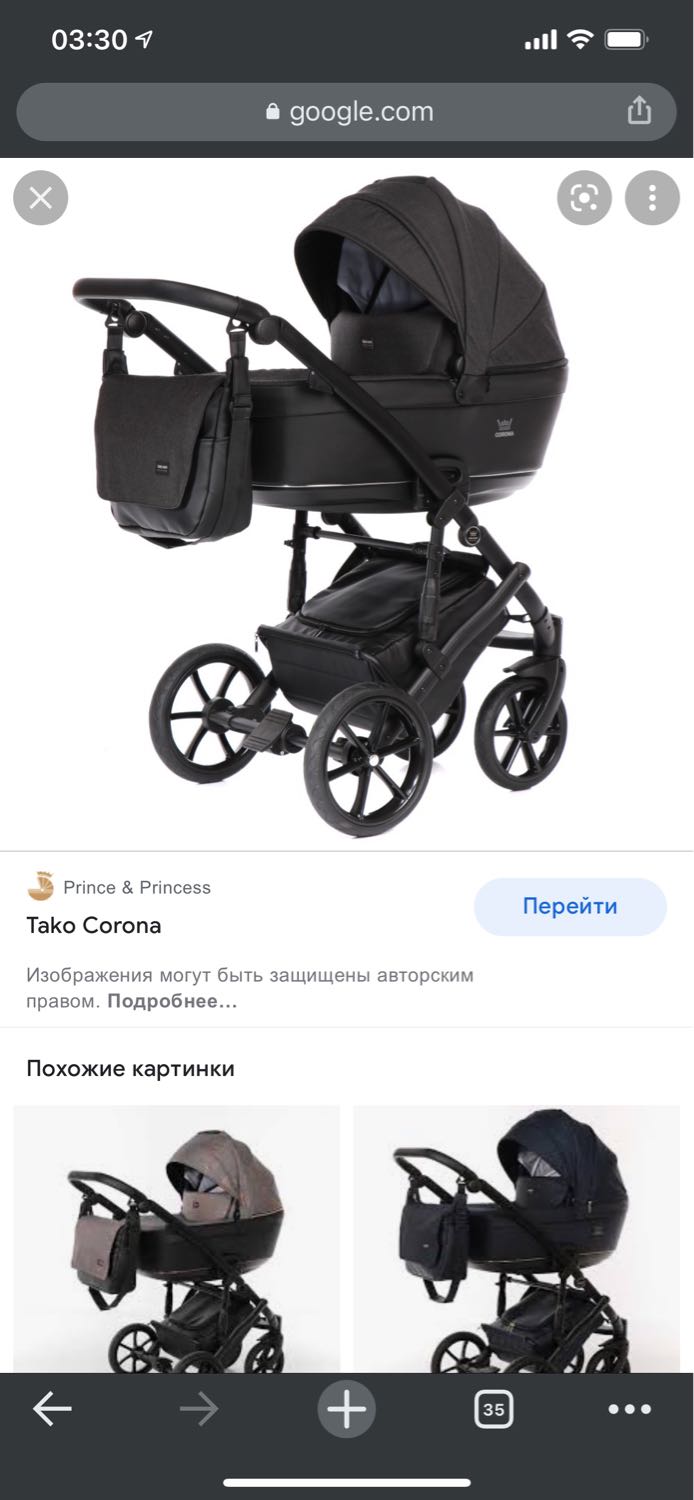Open the Tako Corona source title
The height and width of the screenshot is (1500, 694).
point(93,925)
